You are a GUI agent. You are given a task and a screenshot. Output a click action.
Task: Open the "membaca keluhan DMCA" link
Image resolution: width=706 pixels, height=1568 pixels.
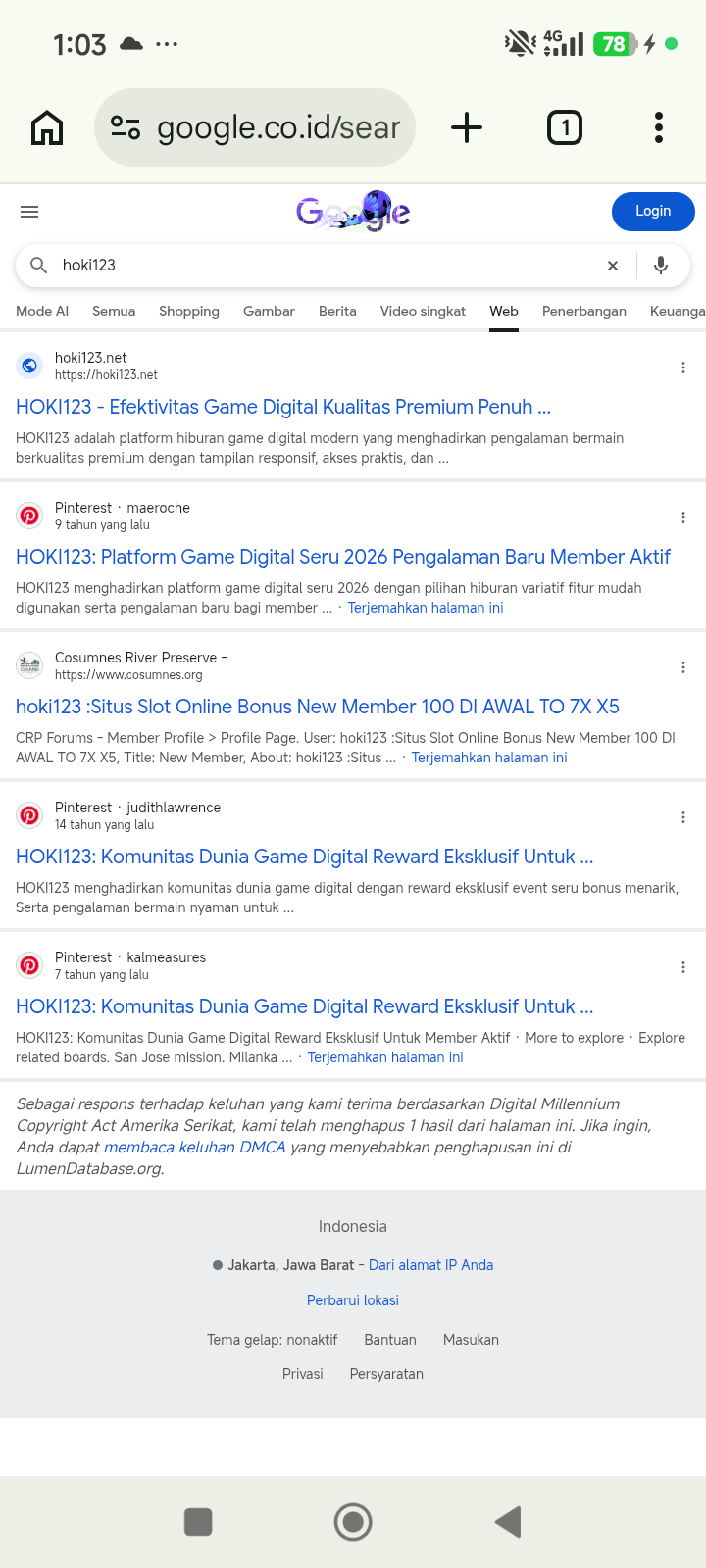click(194, 1147)
